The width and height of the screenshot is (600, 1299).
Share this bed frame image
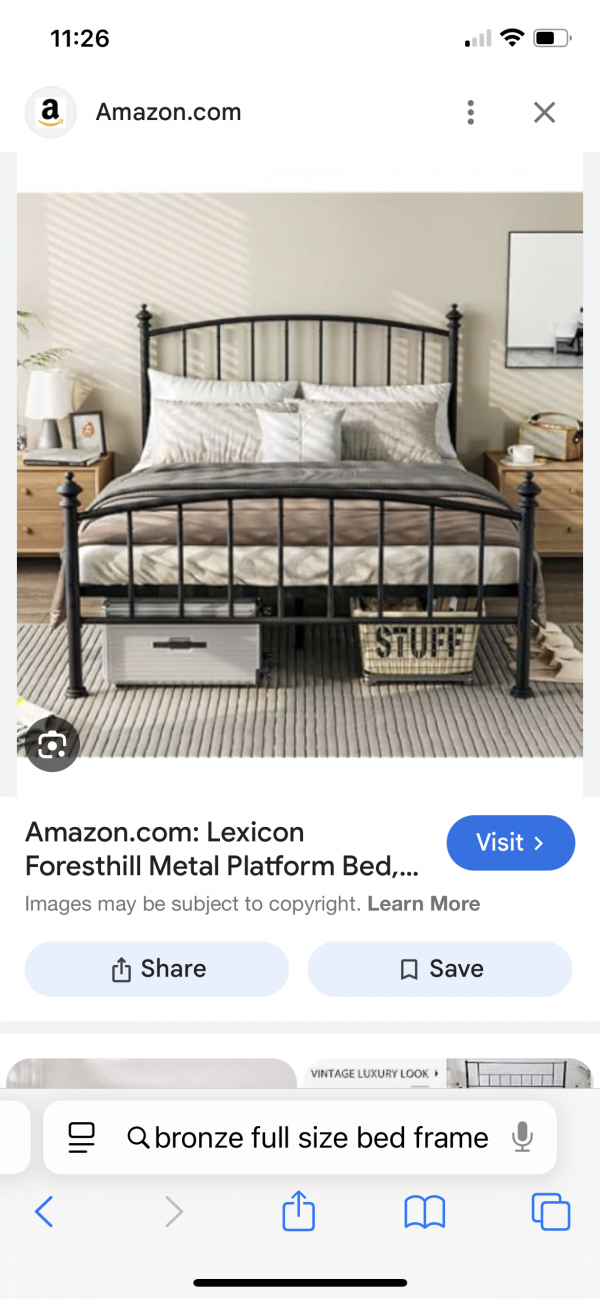point(157,969)
